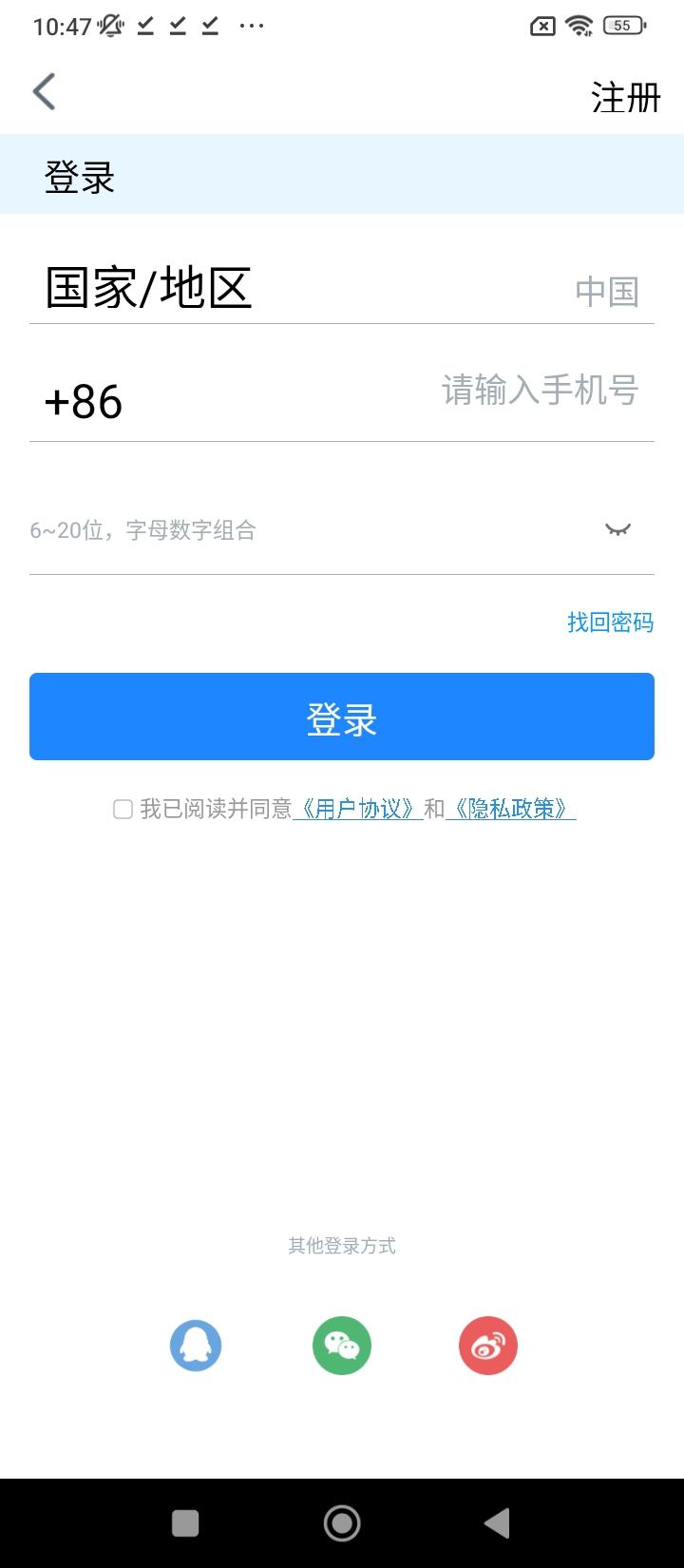Screen dimensions: 684x1568
Task: Open the 注册 registration page
Action: [625, 97]
